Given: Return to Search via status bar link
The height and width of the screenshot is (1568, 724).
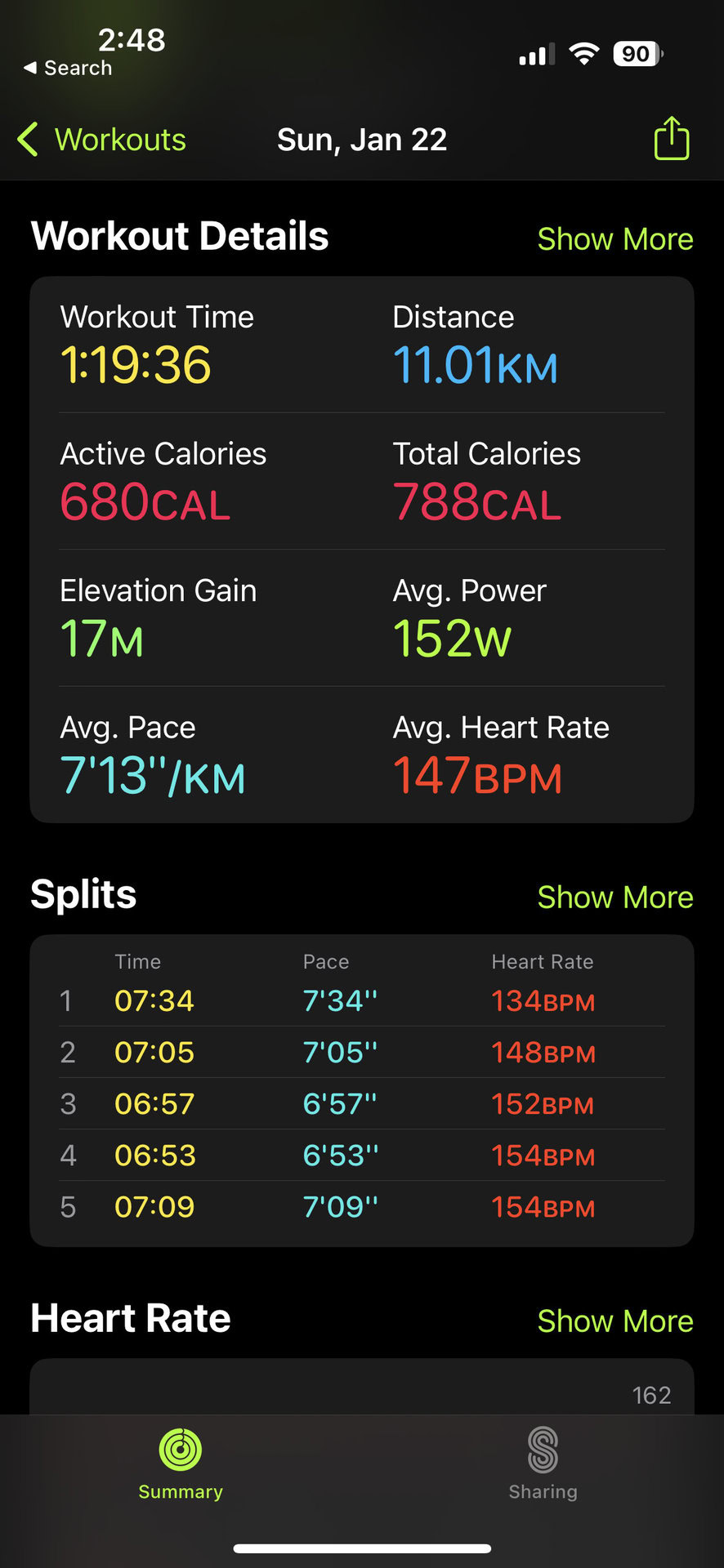Looking at the screenshot, I should click(68, 69).
